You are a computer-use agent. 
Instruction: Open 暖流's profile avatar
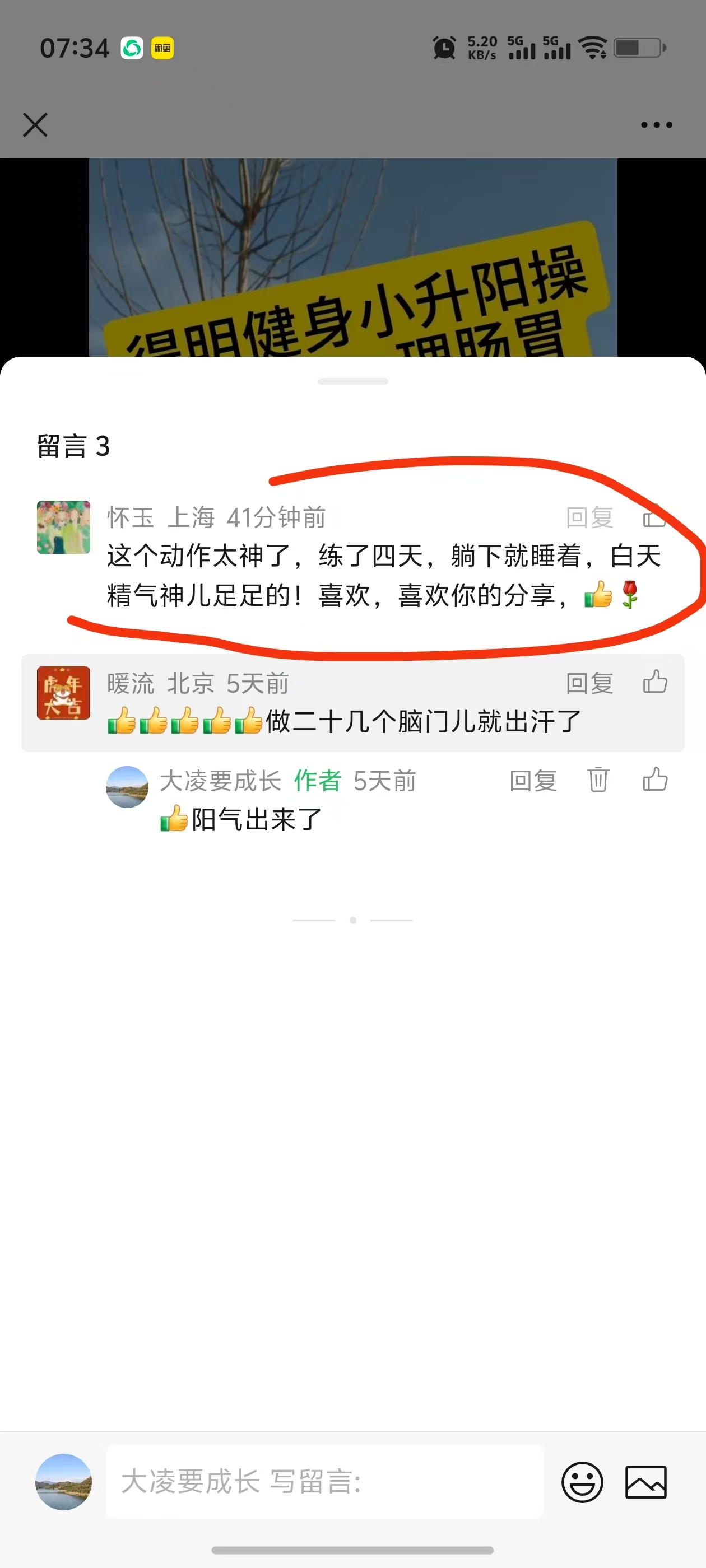coord(63,693)
